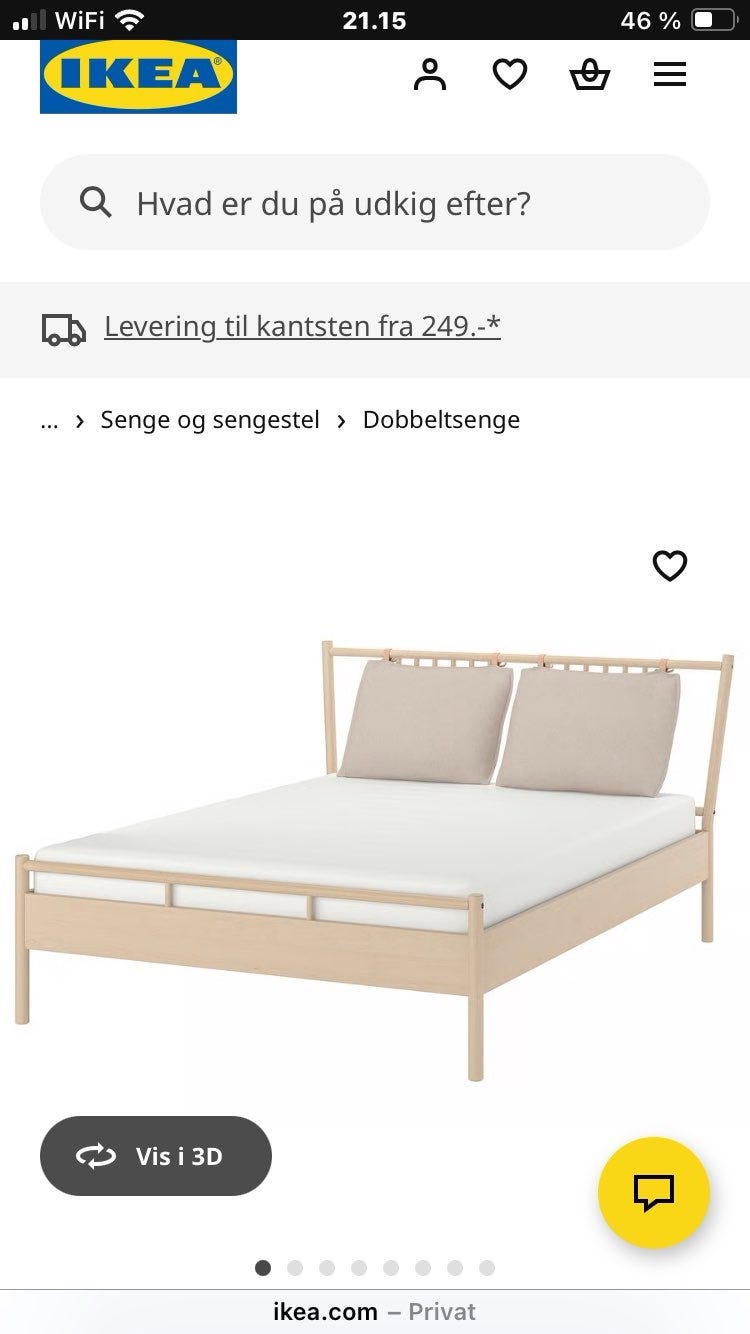
Task: Select the Dobbeltsenge breadcrumb item
Action: [442, 420]
